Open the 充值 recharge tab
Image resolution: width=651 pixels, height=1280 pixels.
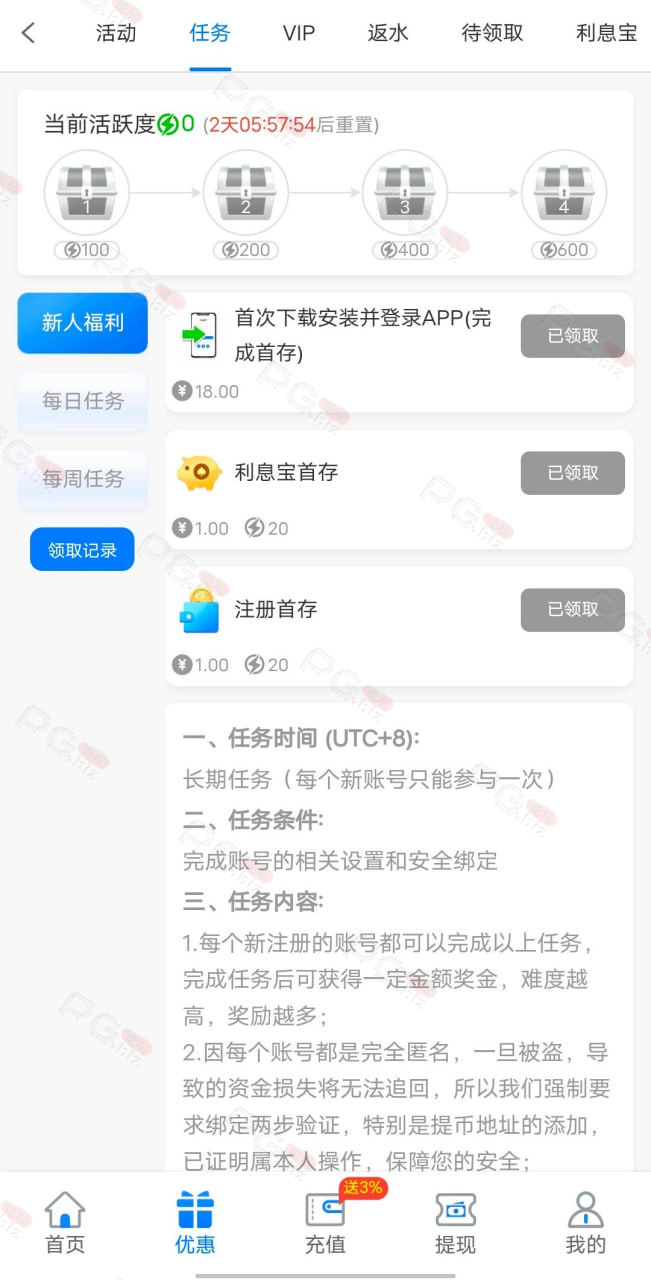coord(325,1223)
